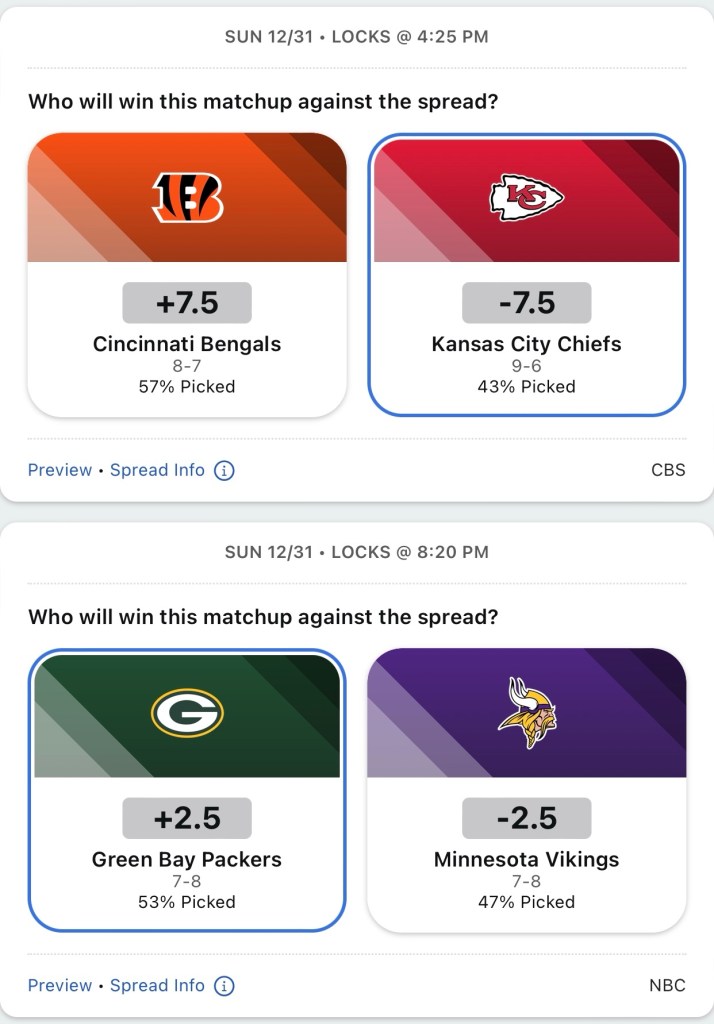Select the Kansas City Chiefs -7.5 card

pos(526,274)
